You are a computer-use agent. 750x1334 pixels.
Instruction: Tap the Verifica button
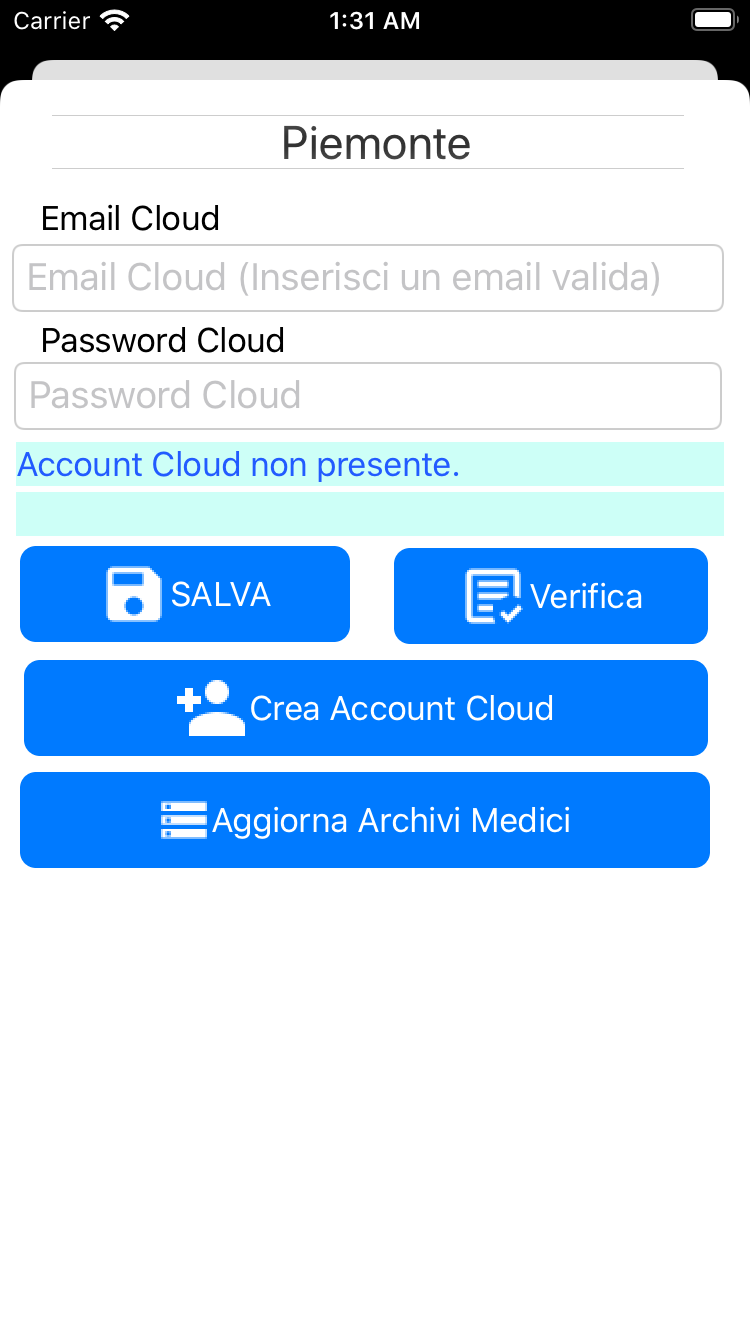tap(551, 596)
